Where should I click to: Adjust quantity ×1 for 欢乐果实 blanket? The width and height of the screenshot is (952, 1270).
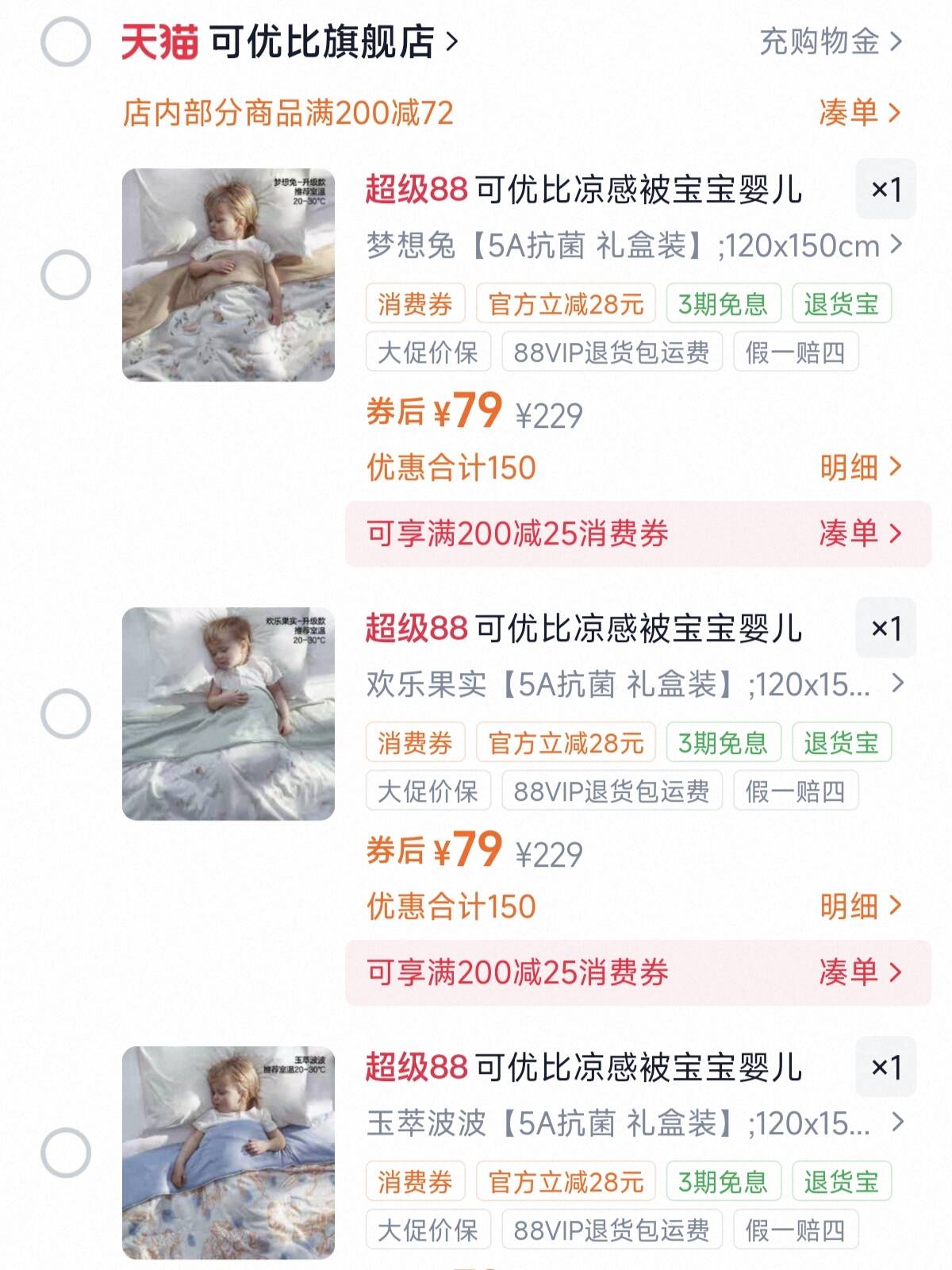click(x=885, y=628)
